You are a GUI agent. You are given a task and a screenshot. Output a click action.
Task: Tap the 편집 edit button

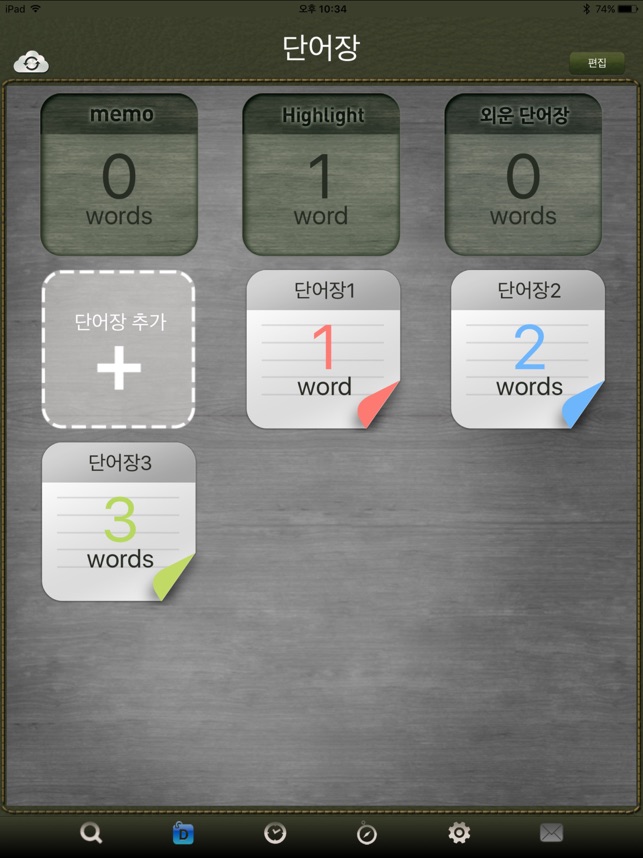click(596, 63)
